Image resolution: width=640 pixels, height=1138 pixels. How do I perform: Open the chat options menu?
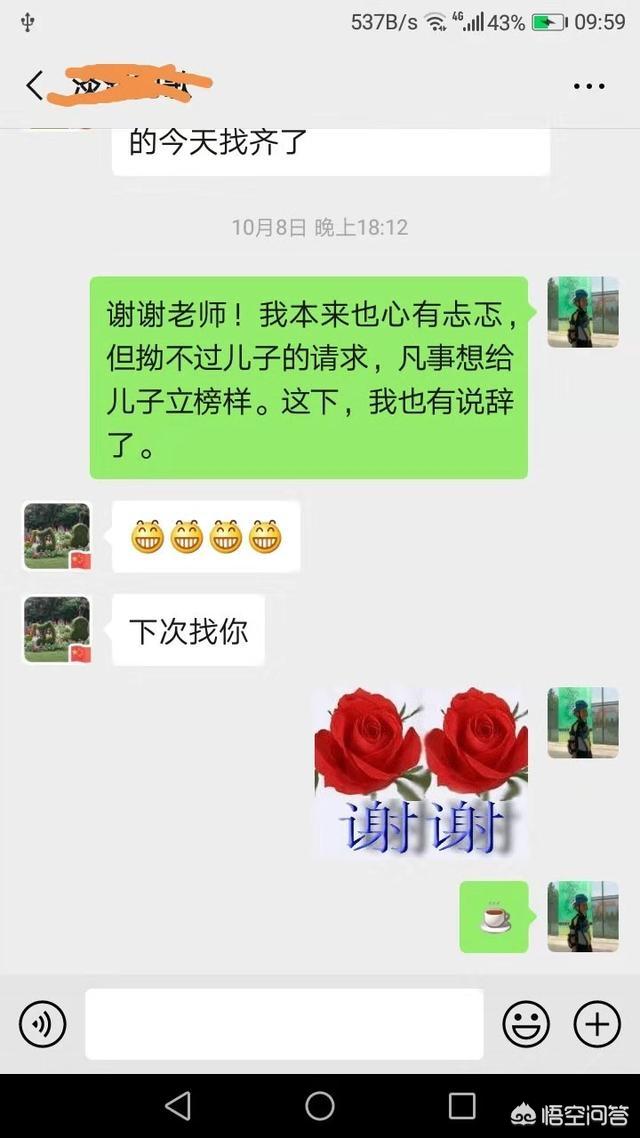click(x=589, y=86)
